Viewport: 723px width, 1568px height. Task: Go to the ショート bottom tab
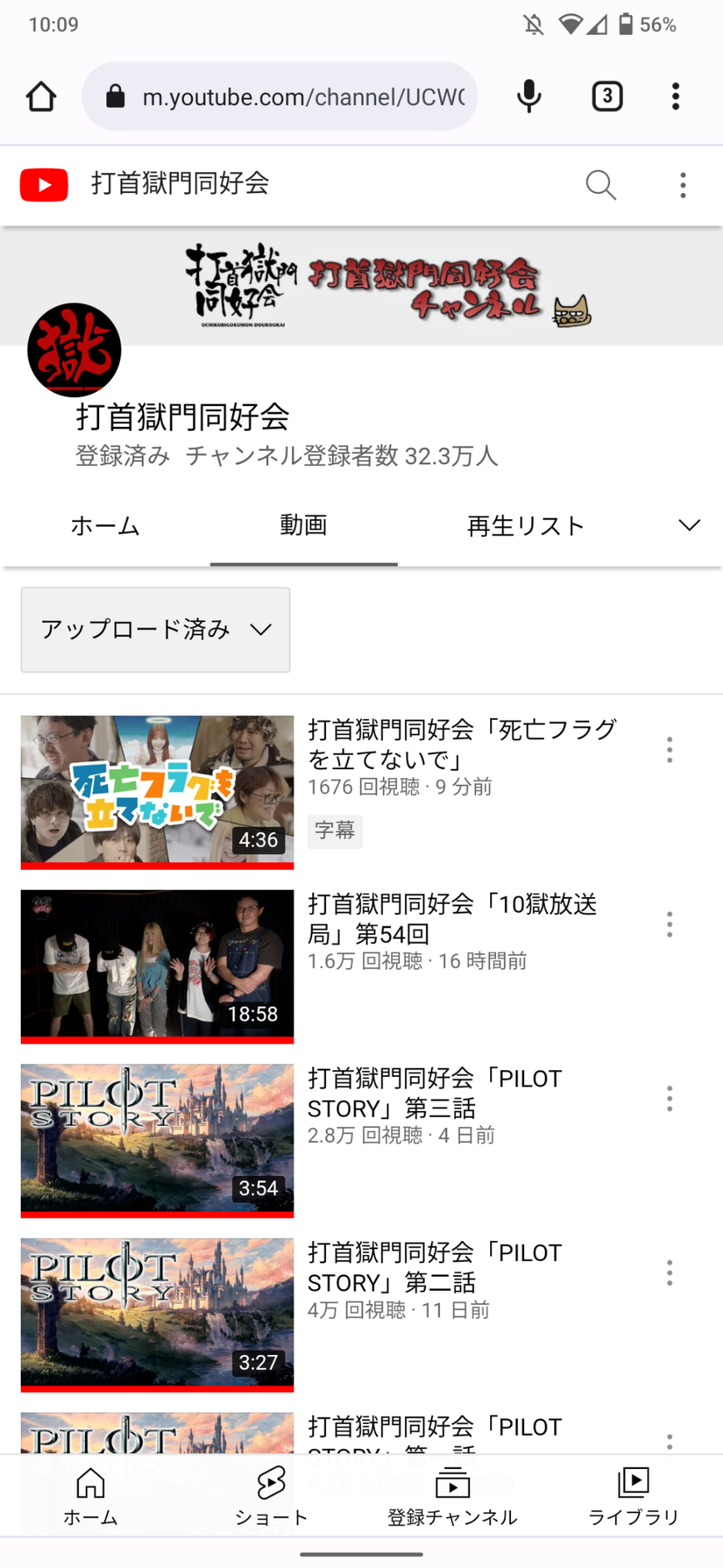pyautogui.click(x=271, y=1496)
